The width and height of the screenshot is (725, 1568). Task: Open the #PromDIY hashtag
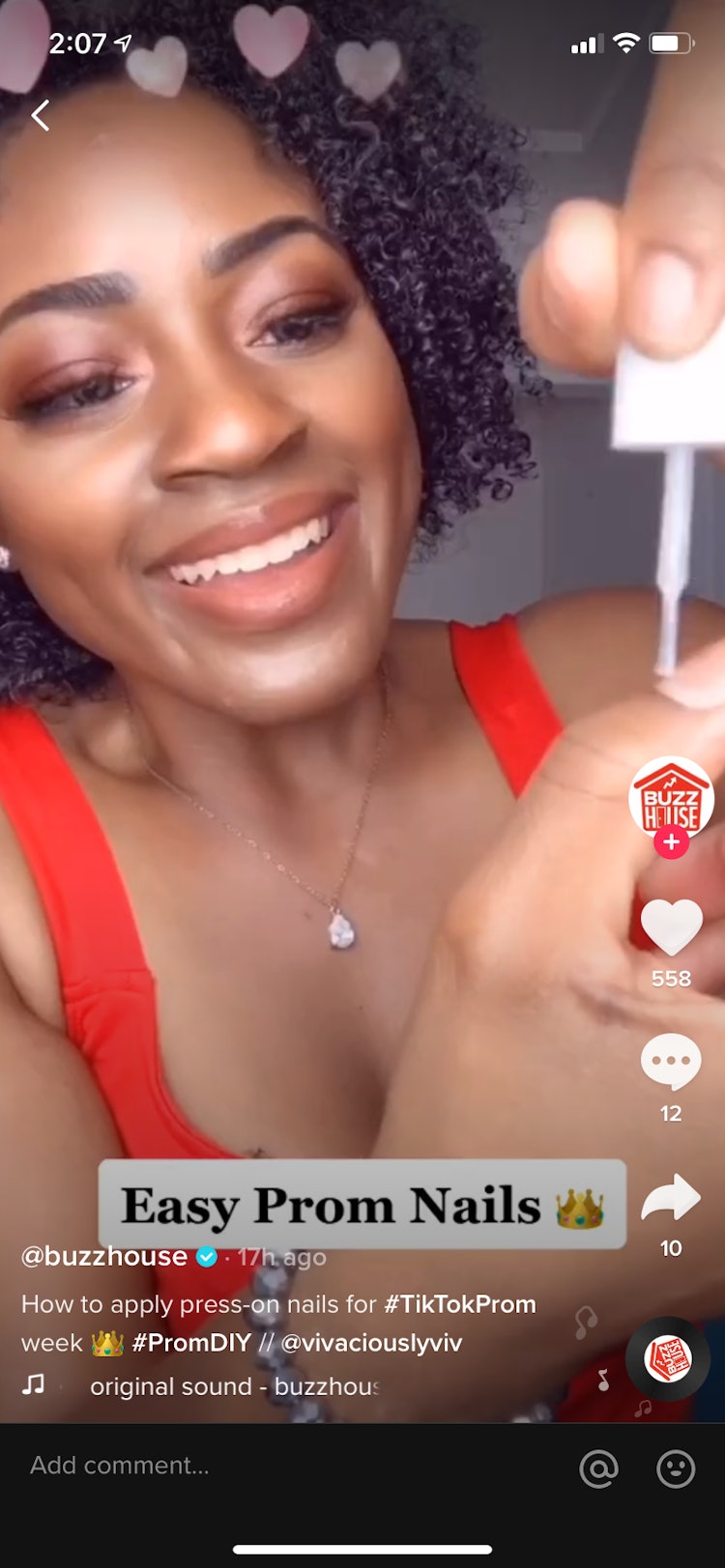[x=191, y=1343]
